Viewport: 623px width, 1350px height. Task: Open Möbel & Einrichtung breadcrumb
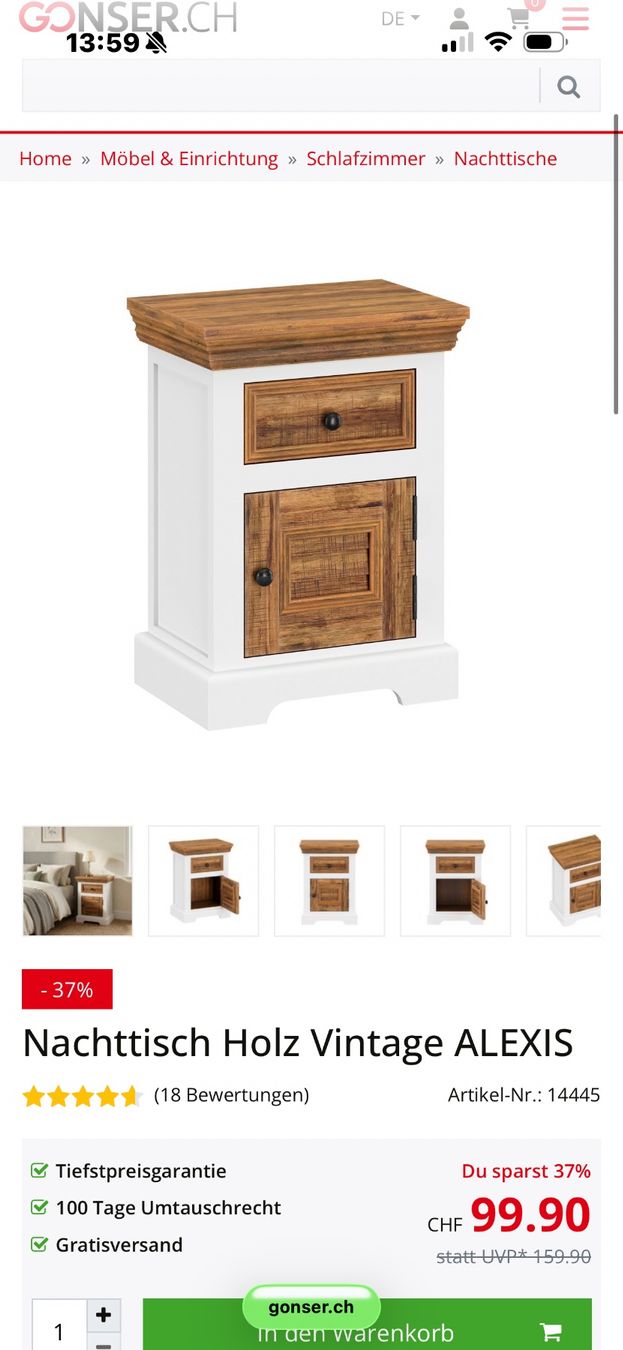click(x=189, y=158)
